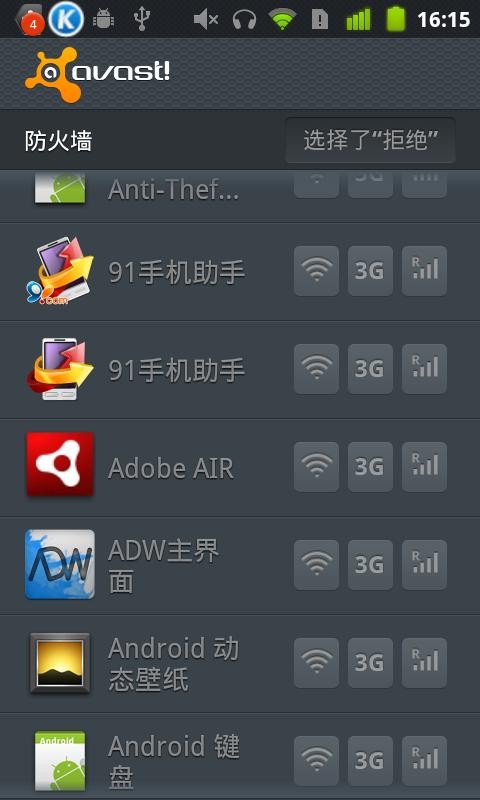
Task: Toggle 3G access for ADW主界面
Action: [x=370, y=565]
